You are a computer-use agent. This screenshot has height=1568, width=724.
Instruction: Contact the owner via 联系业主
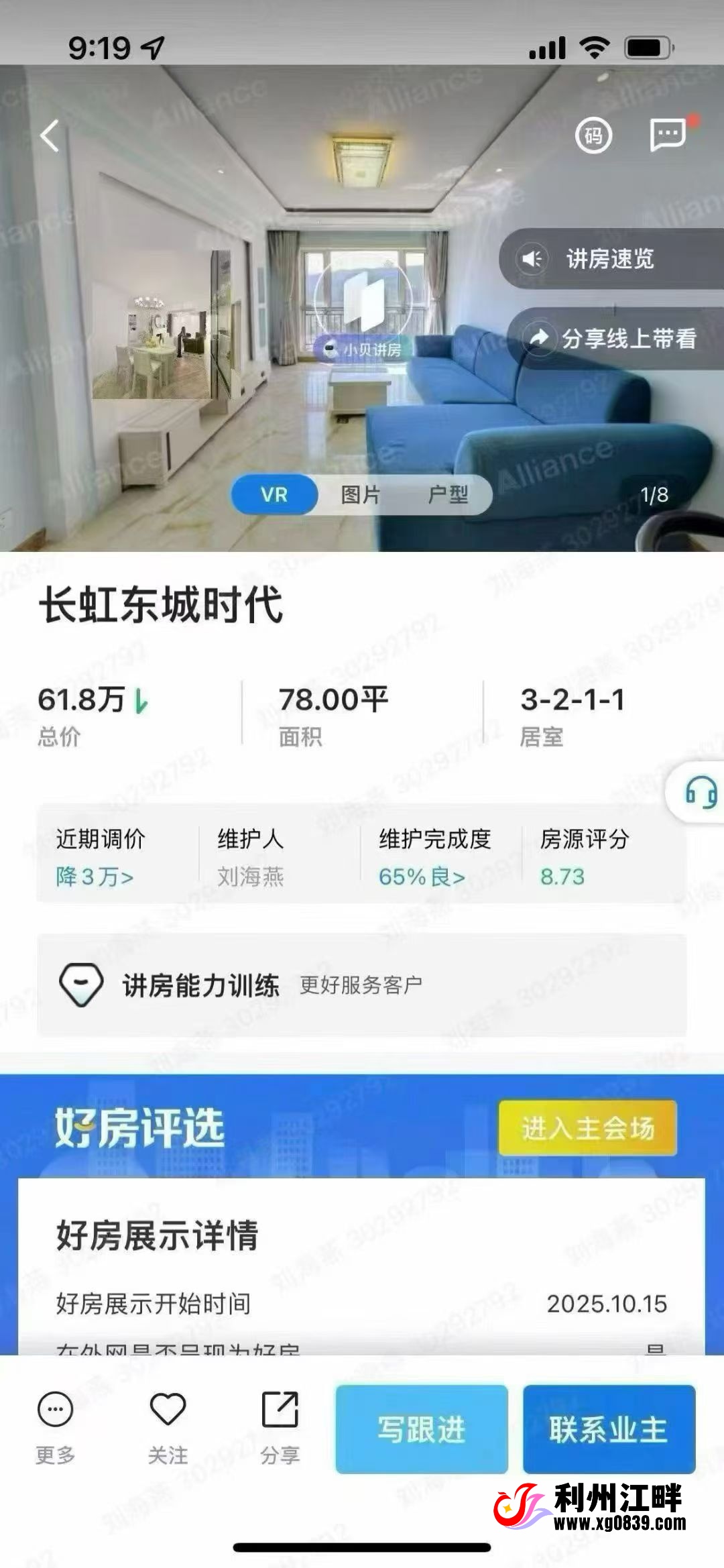pyautogui.click(x=609, y=1429)
